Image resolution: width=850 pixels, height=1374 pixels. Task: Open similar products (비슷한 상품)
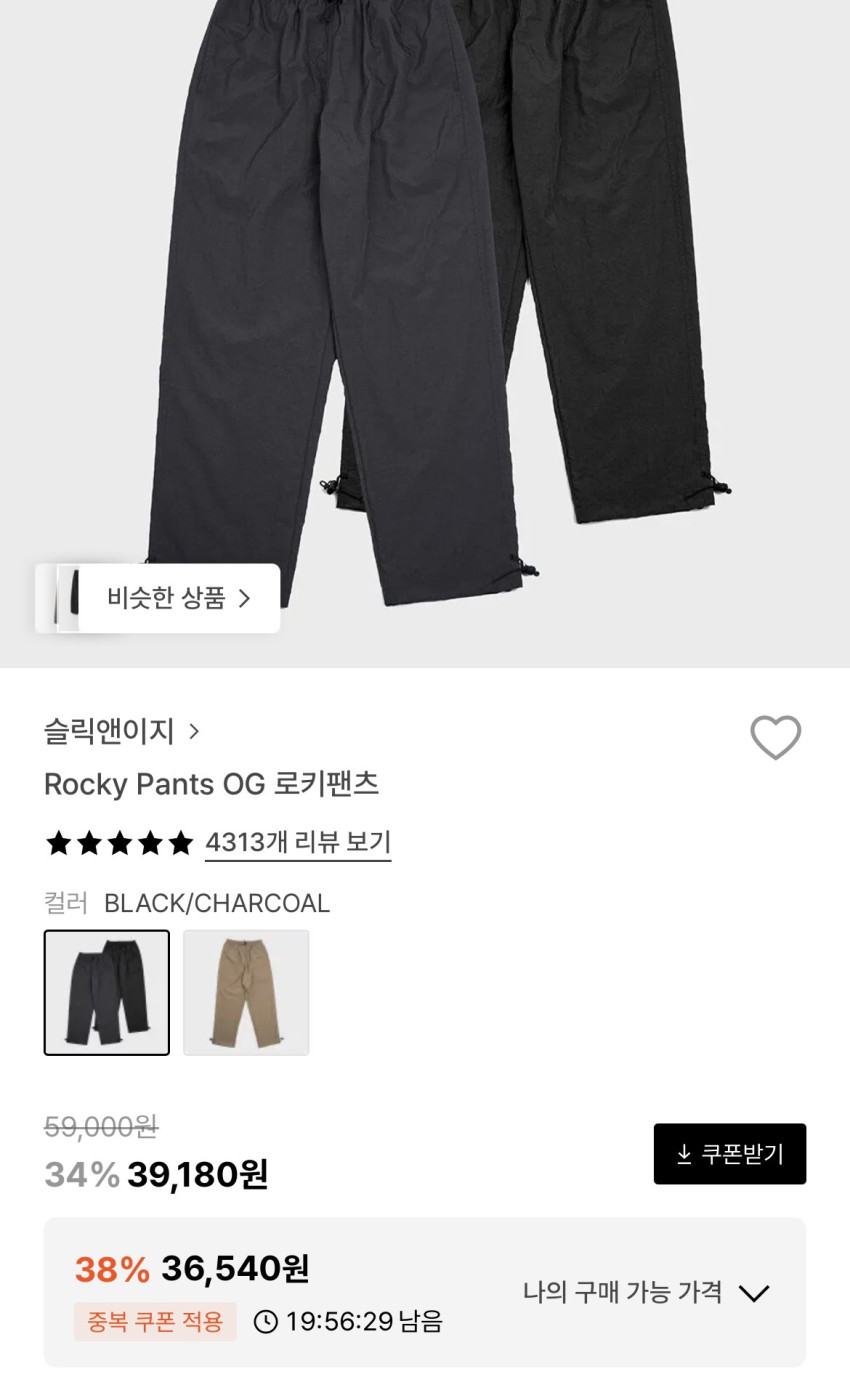click(178, 598)
